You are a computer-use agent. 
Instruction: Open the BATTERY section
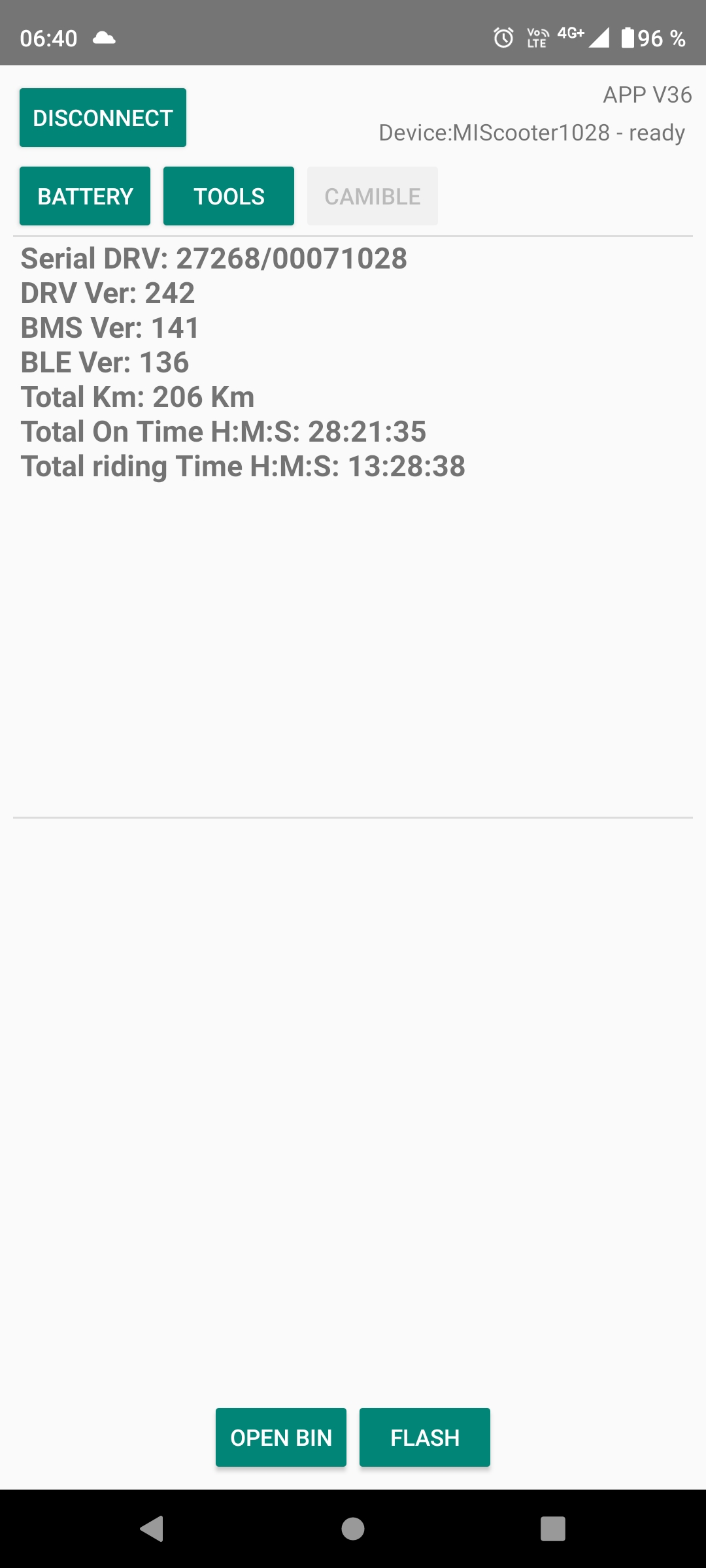pyautogui.click(x=85, y=196)
